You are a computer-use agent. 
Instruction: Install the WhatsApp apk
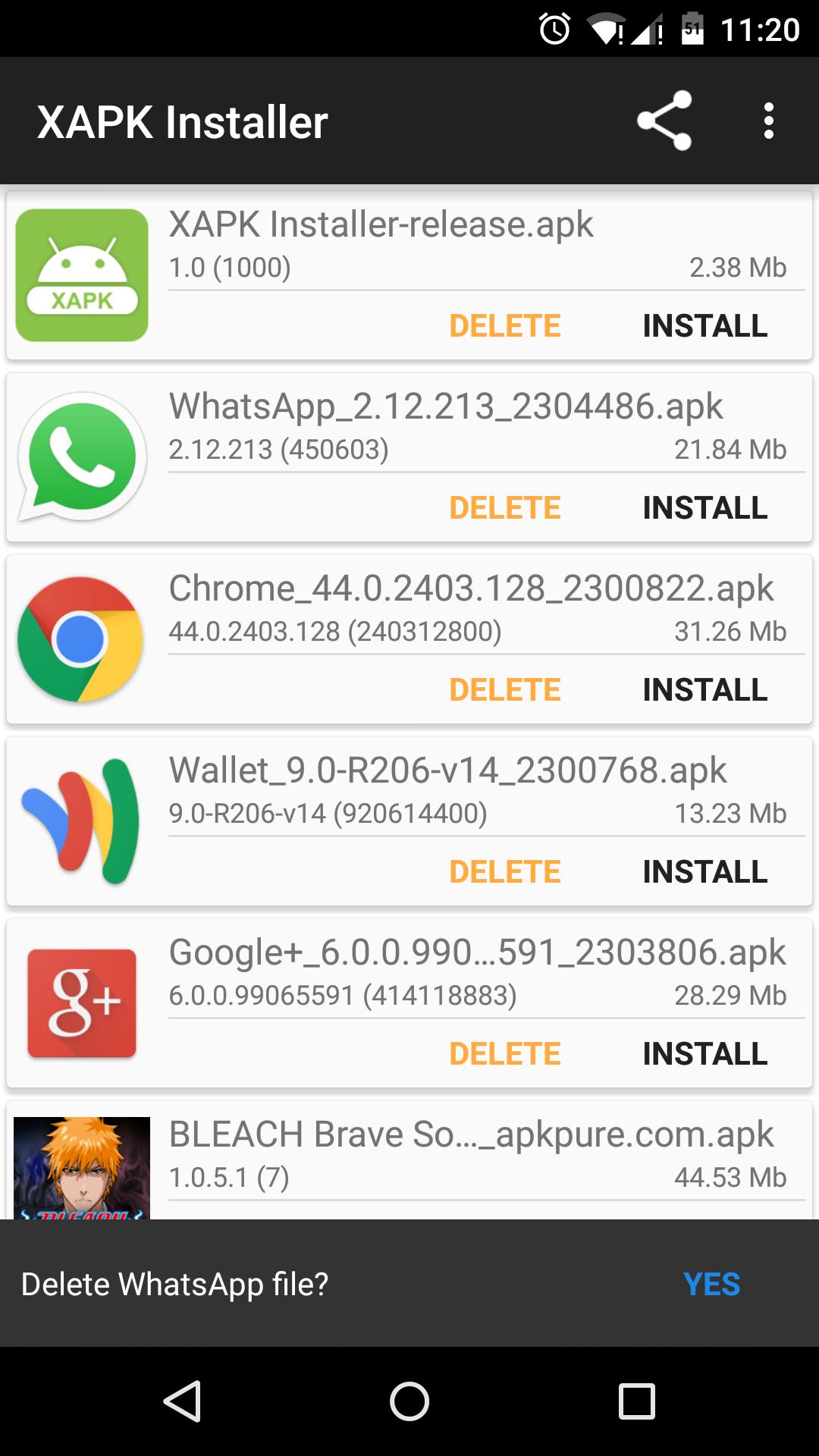(x=705, y=508)
